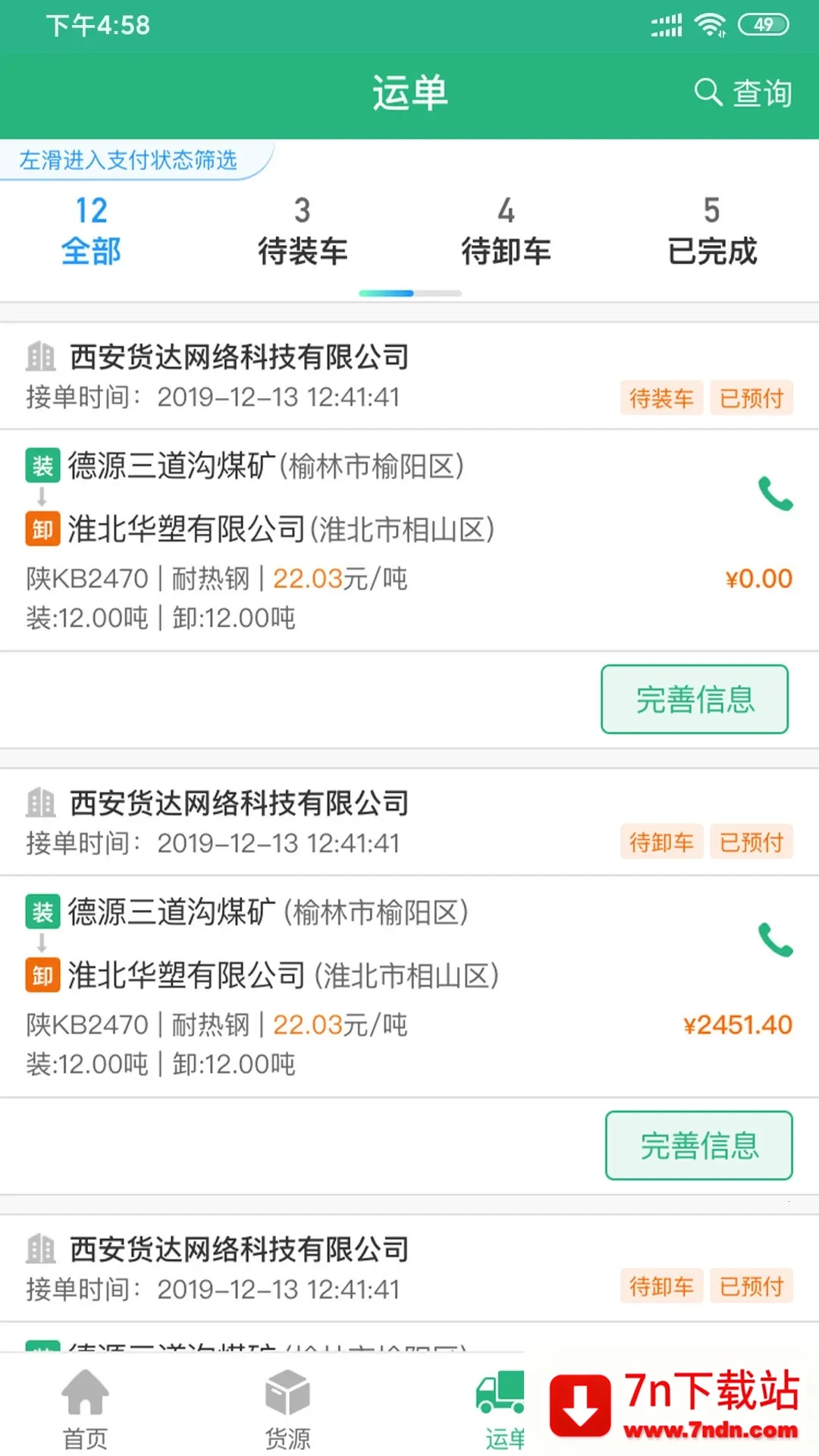This screenshot has width=819, height=1456.
Task: Click the tab progress indicator under 全部
Action: (409, 293)
